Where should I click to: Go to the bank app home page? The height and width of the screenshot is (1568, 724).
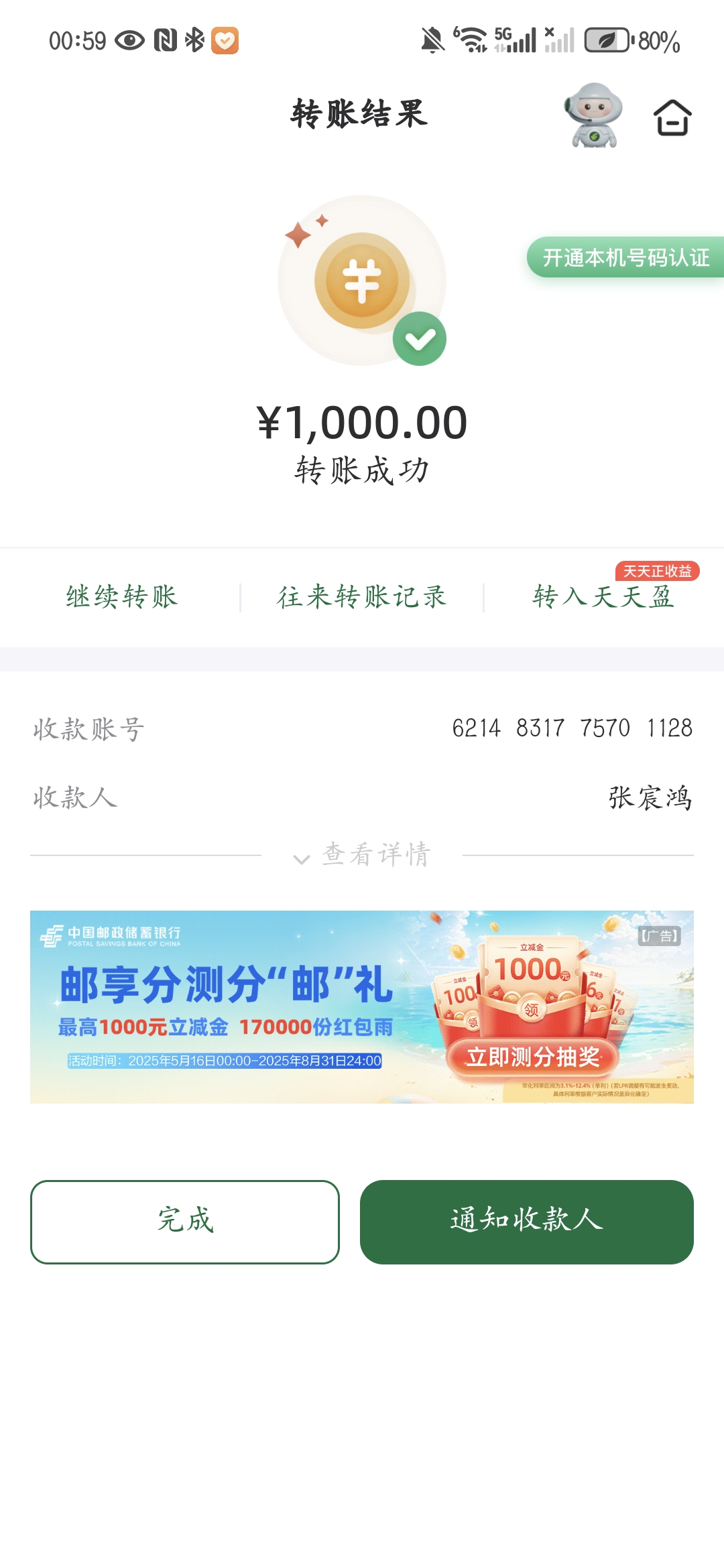tap(672, 117)
